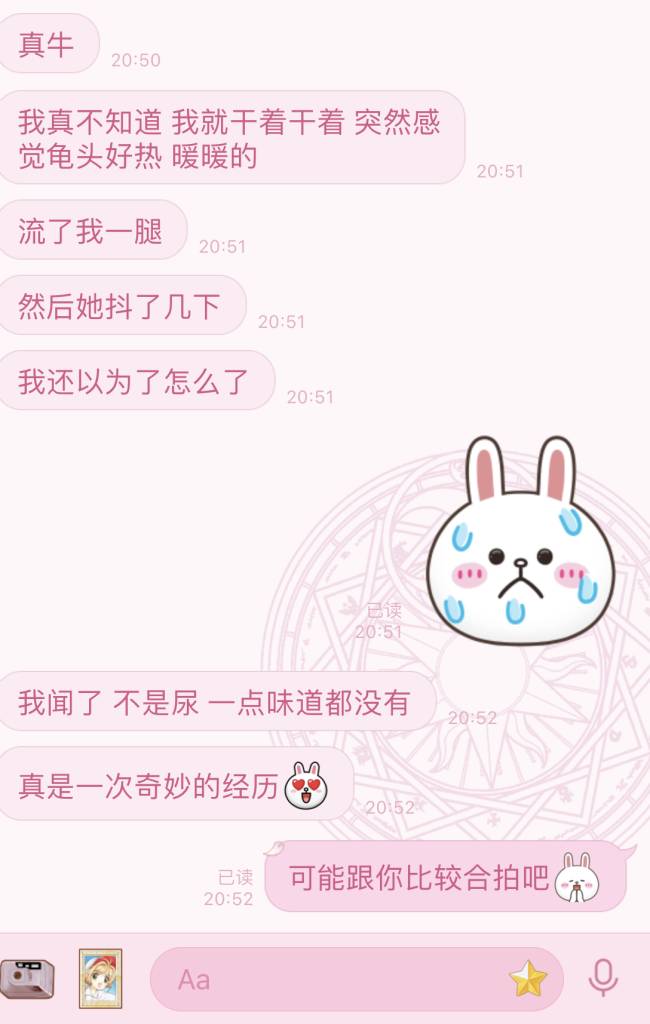This screenshot has height=1024, width=650.
Task: Open the photo gallery thumbnail in the input bar
Action: (x=100, y=978)
